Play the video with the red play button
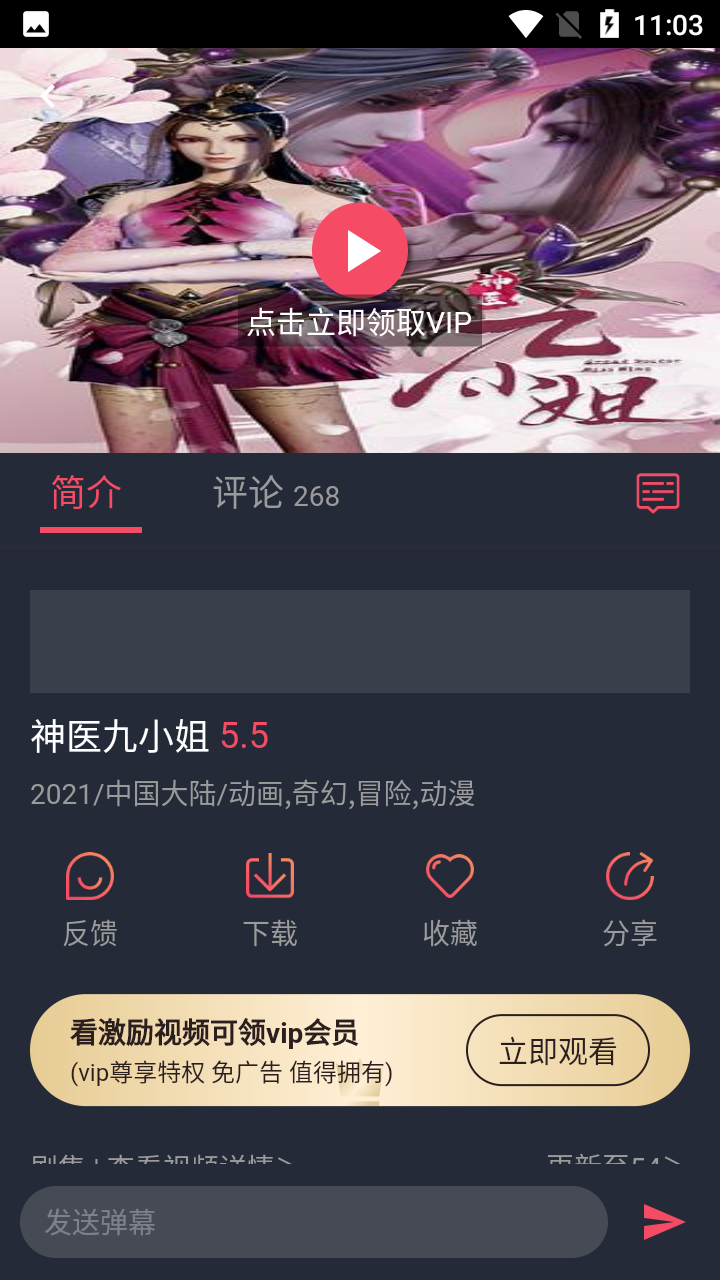 pyautogui.click(x=360, y=252)
